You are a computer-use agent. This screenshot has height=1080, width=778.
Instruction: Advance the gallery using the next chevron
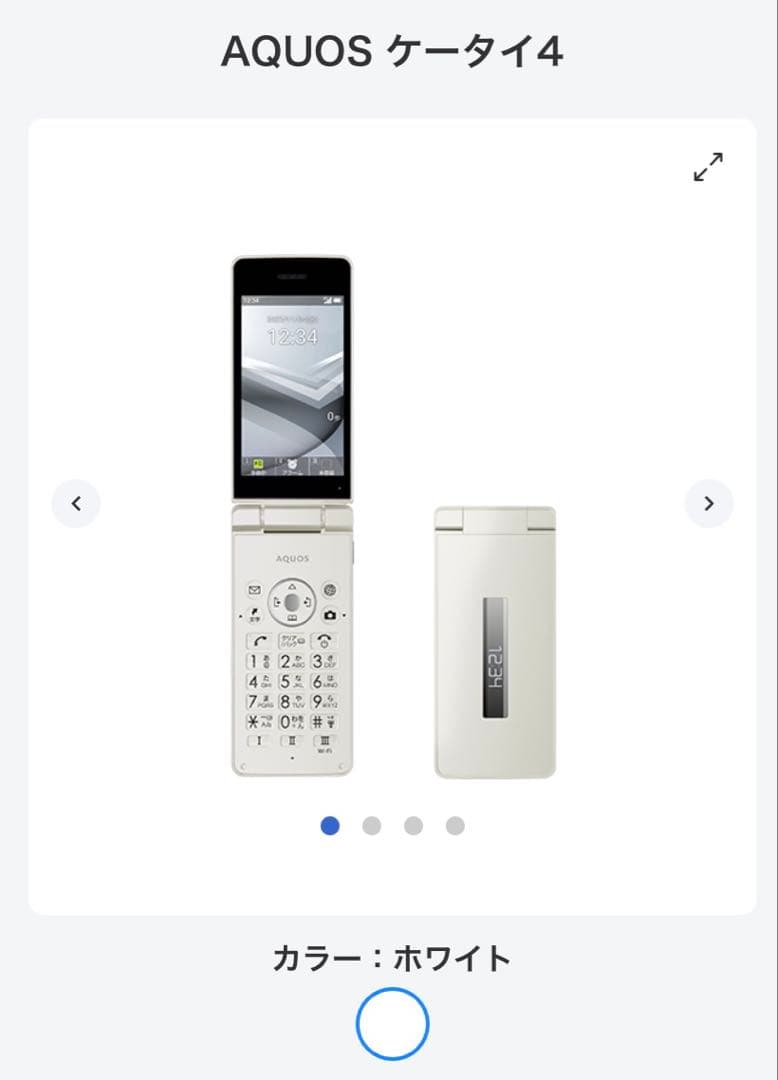[x=709, y=503]
